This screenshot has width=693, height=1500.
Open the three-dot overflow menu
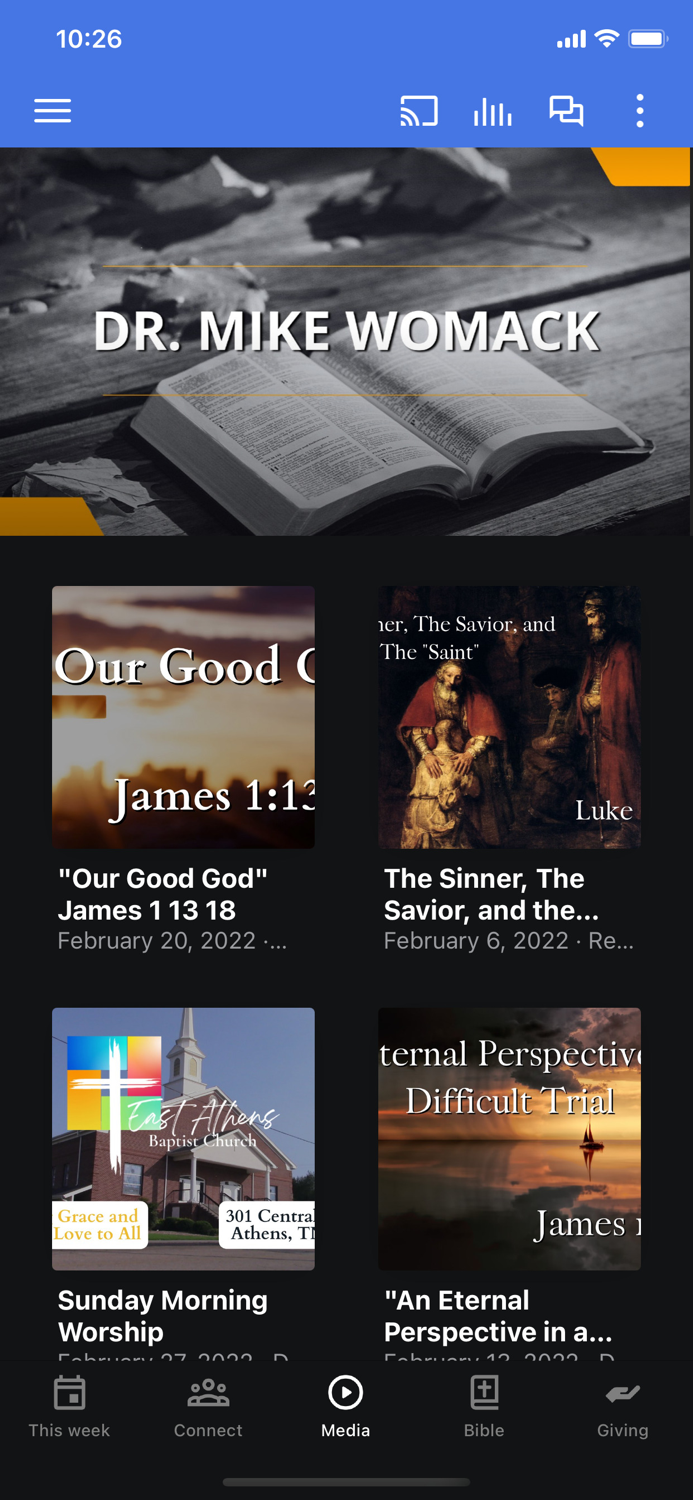pyautogui.click(x=640, y=111)
